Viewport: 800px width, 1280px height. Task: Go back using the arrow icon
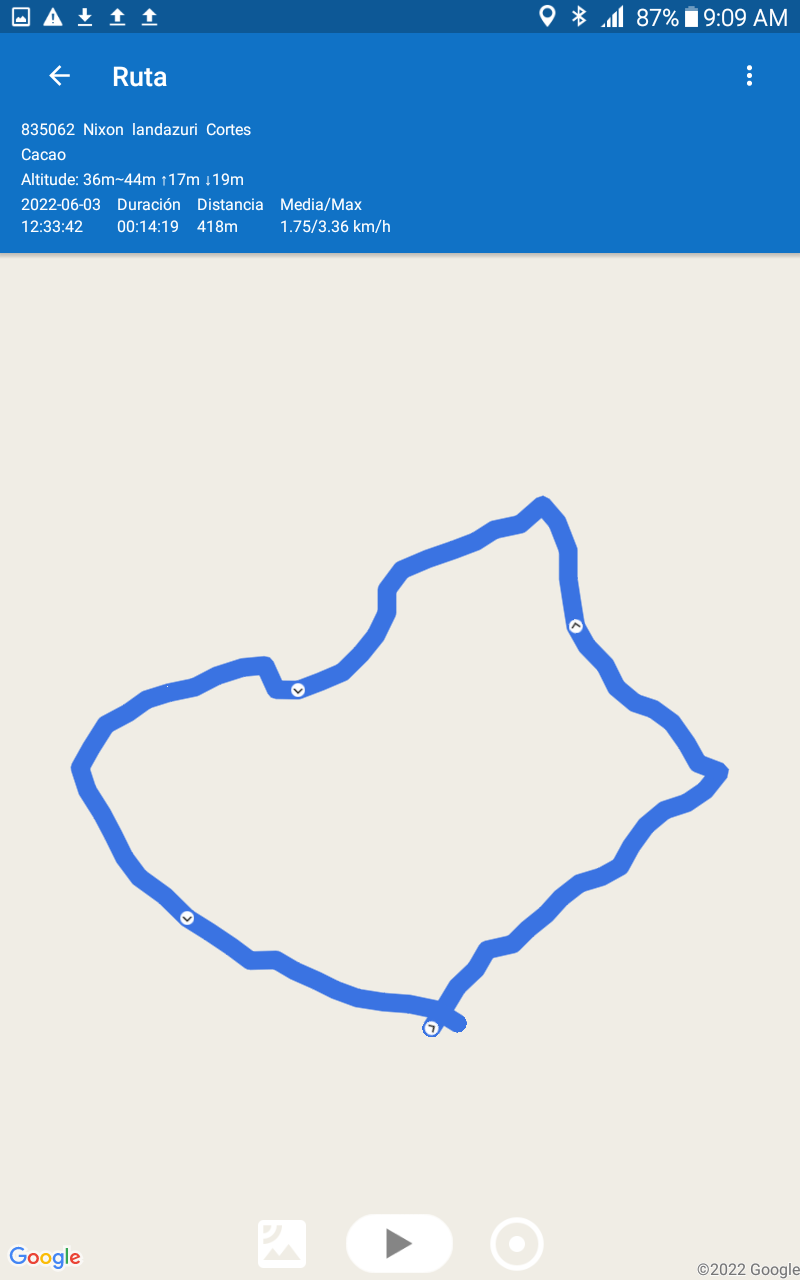click(60, 76)
